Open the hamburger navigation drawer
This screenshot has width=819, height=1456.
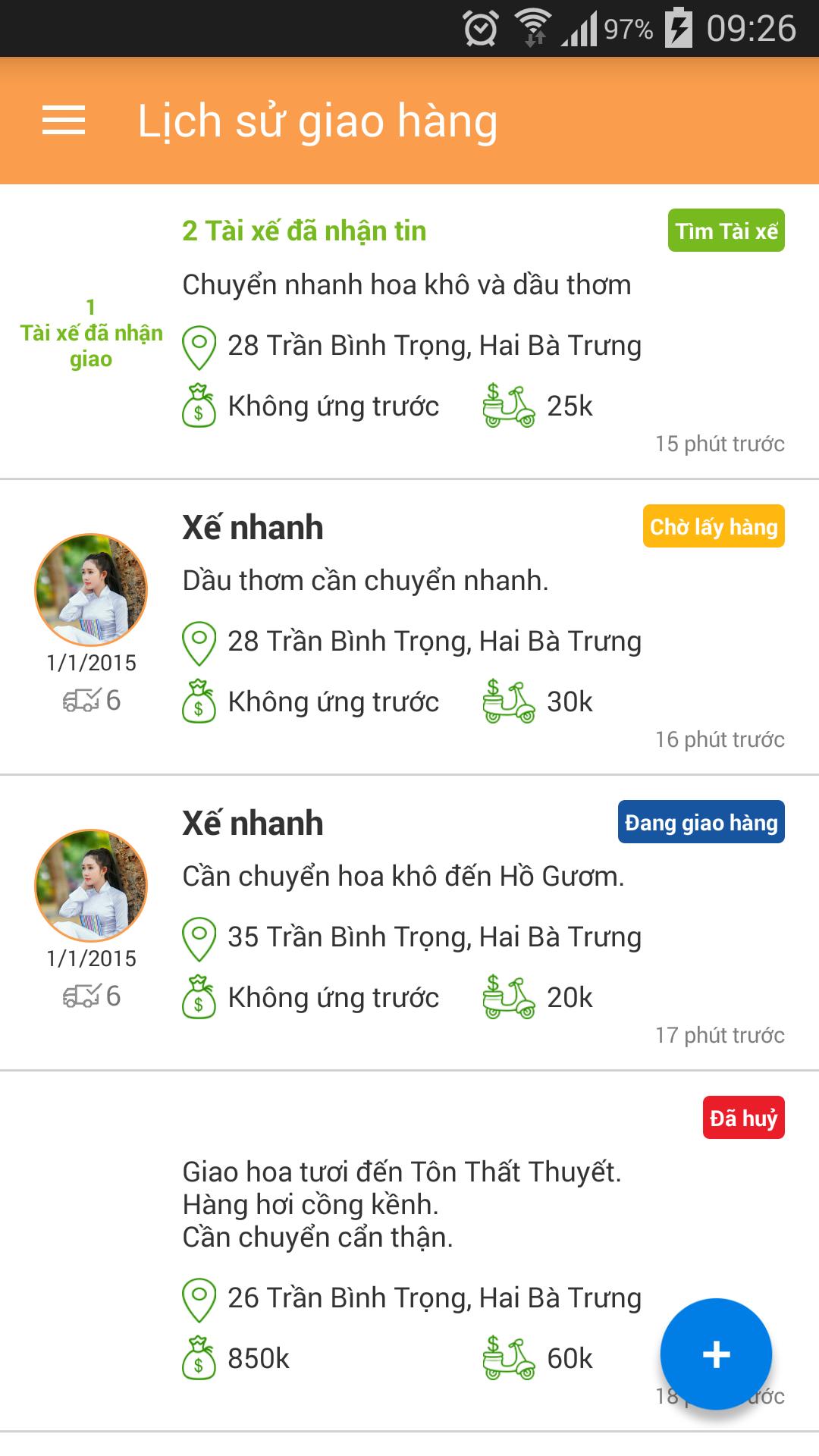[64, 121]
